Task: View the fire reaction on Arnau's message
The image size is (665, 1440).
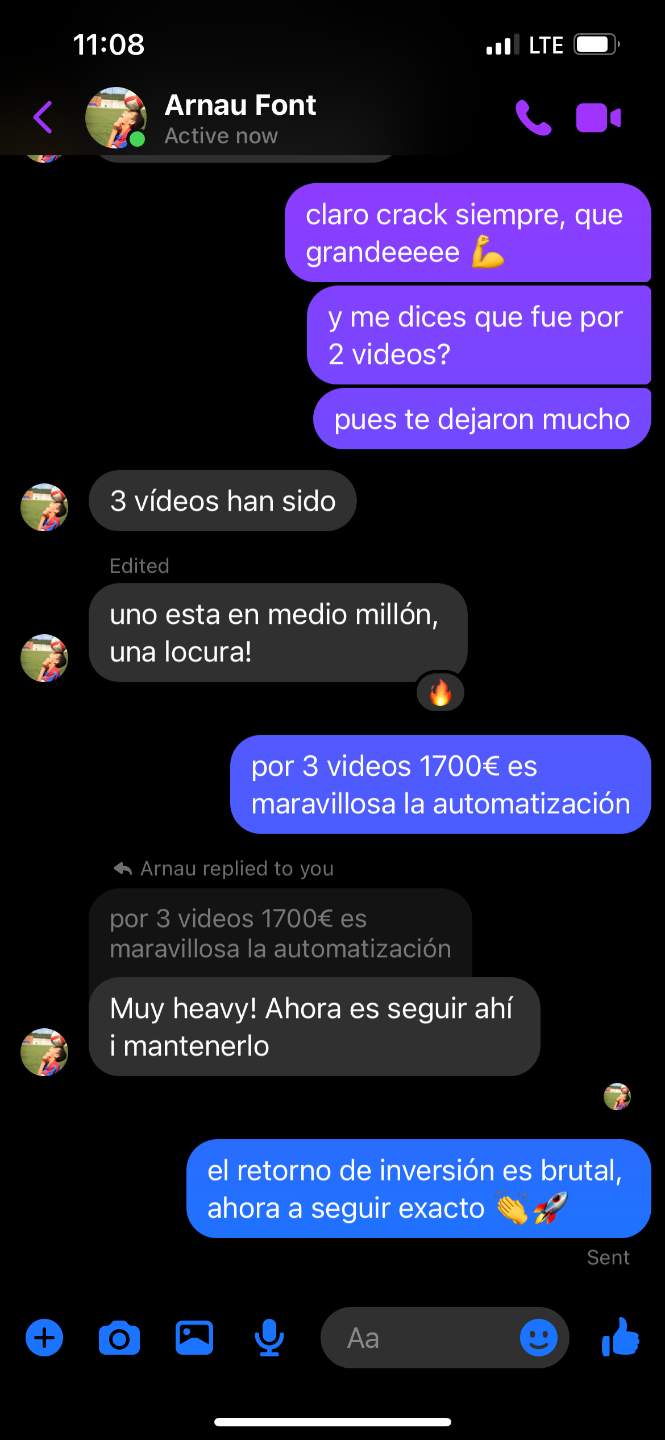Action: (x=440, y=693)
